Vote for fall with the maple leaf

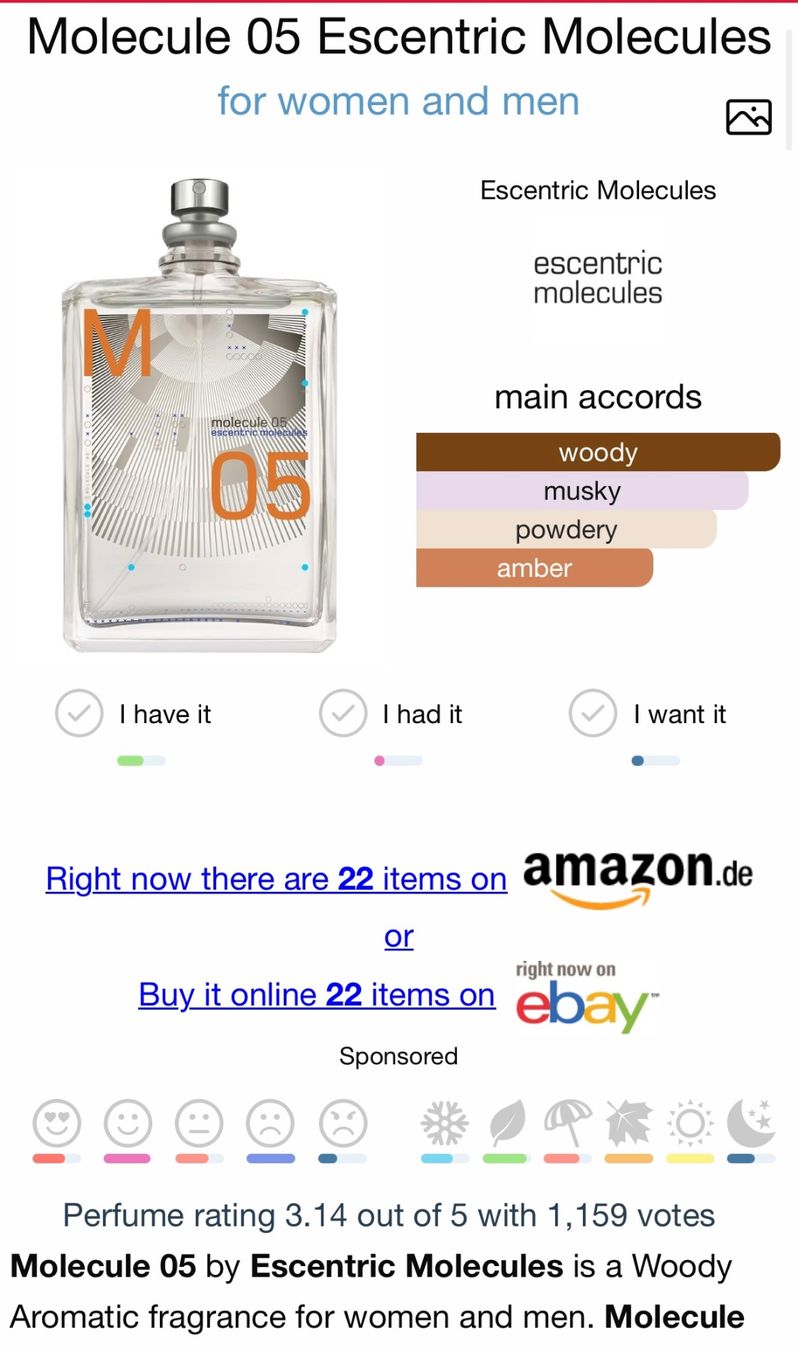click(629, 1124)
